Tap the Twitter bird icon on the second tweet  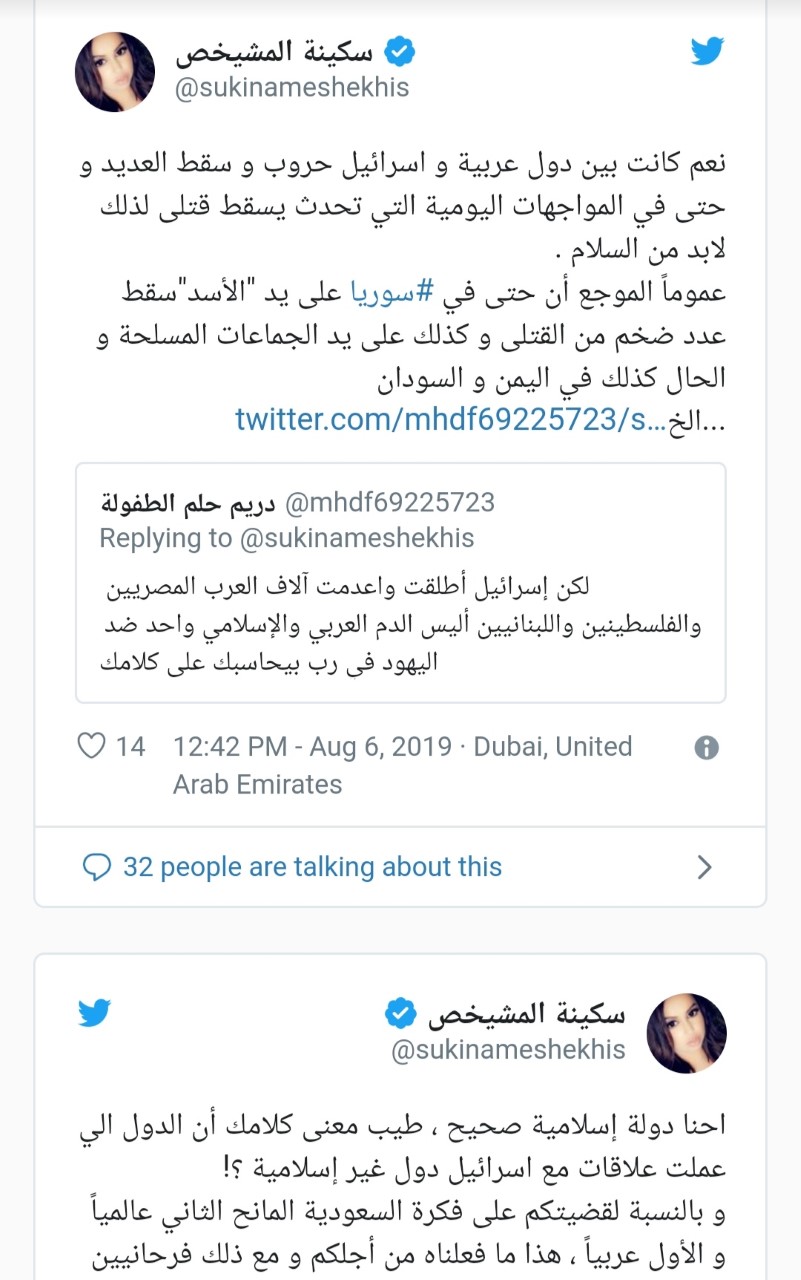94,1013
